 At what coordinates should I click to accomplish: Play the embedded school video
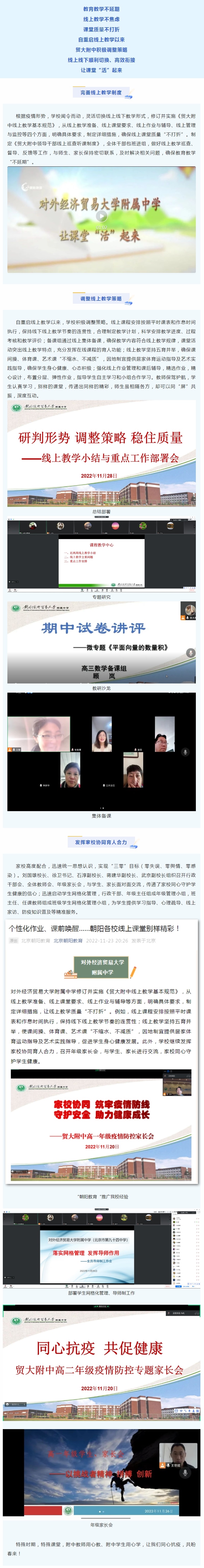click(102, 216)
